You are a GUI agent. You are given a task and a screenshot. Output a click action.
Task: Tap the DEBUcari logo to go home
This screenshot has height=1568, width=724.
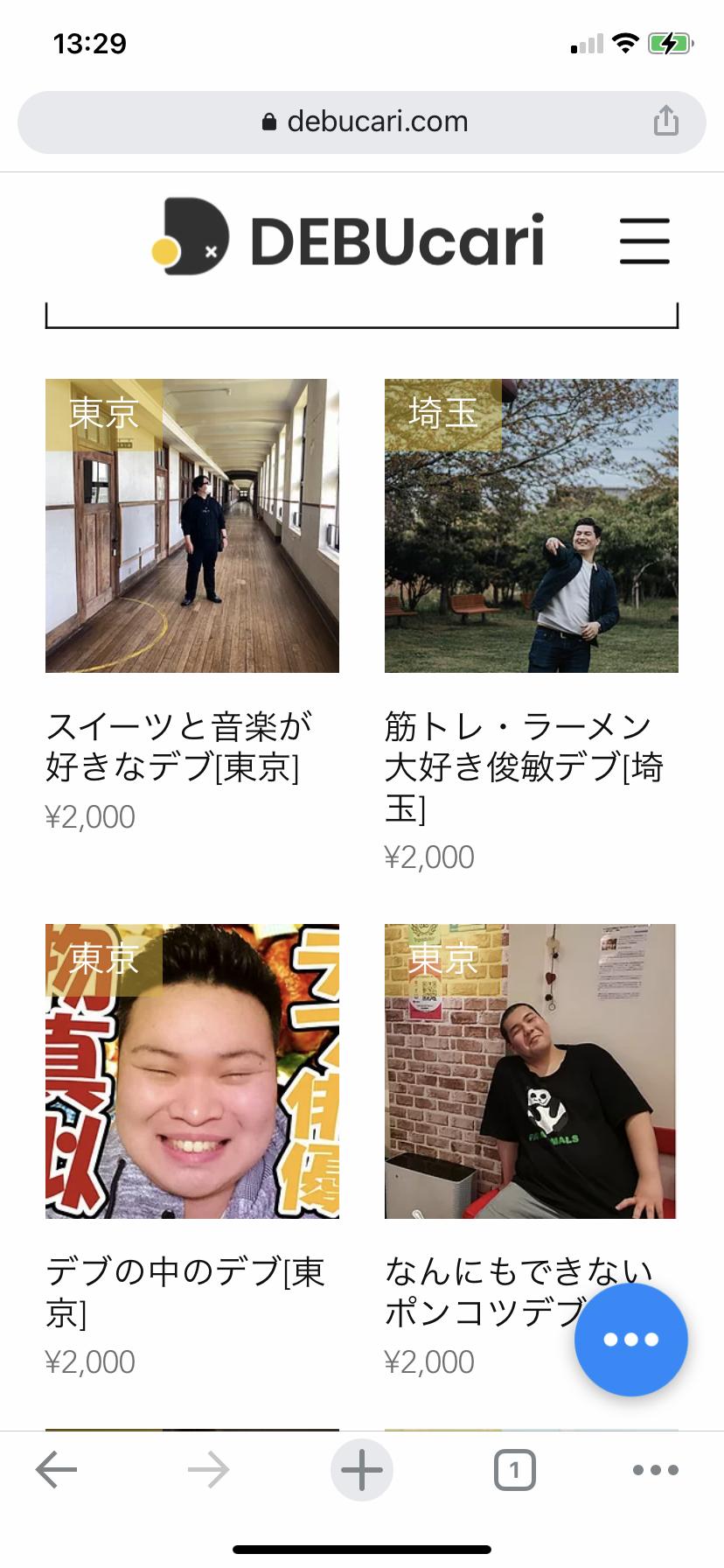point(348,238)
